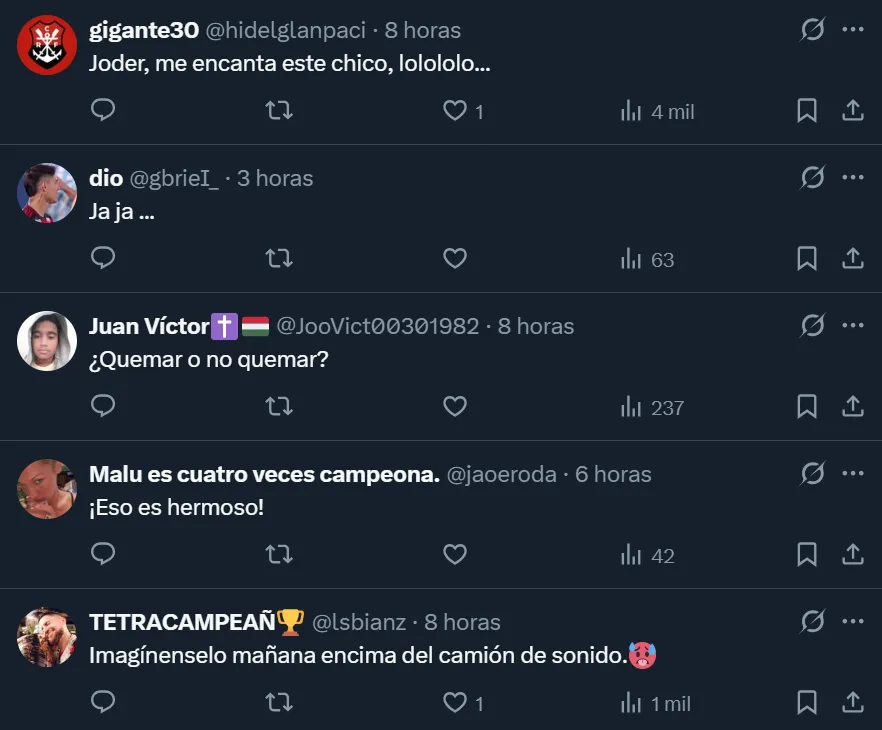Reply to Juan Víctor's comment
This screenshot has width=882, height=730.
(104, 407)
